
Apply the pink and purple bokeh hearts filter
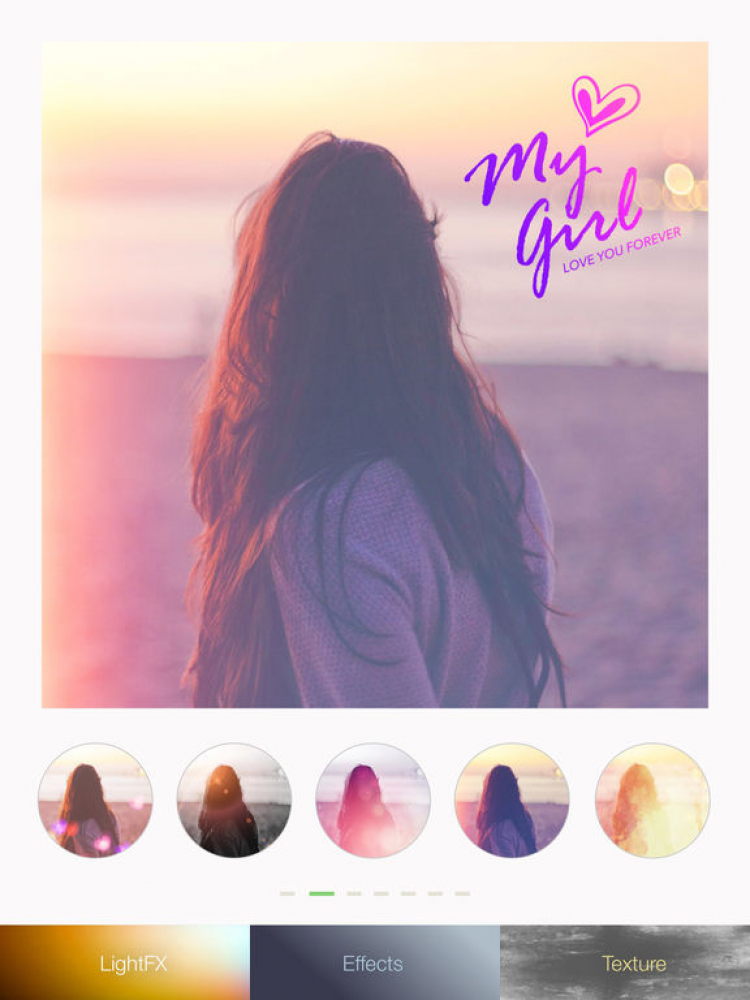(x=95, y=800)
